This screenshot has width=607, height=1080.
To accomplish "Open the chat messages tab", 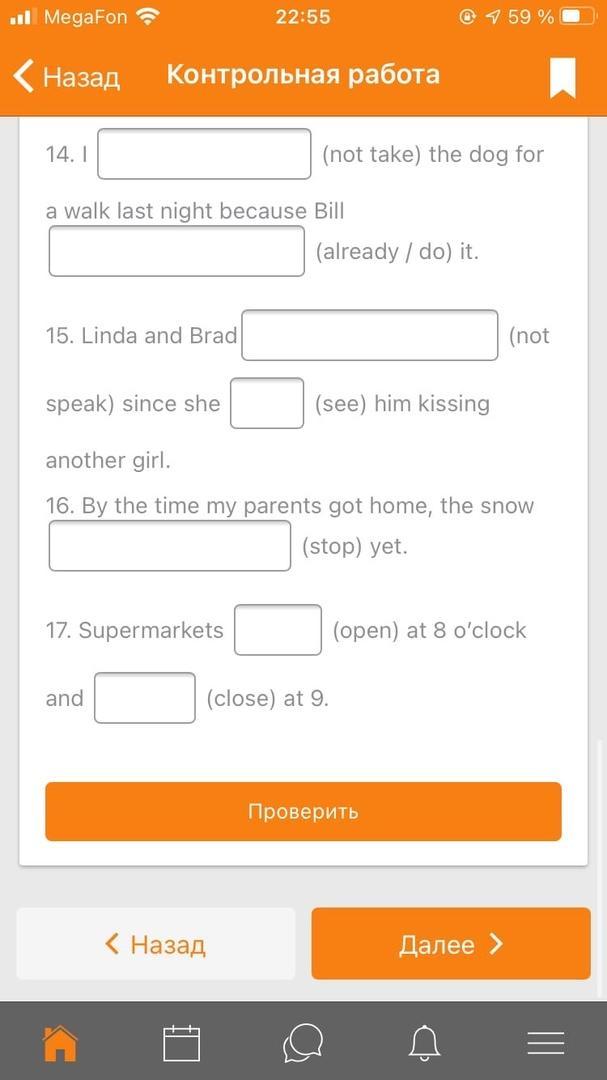I will point(303,1043).
